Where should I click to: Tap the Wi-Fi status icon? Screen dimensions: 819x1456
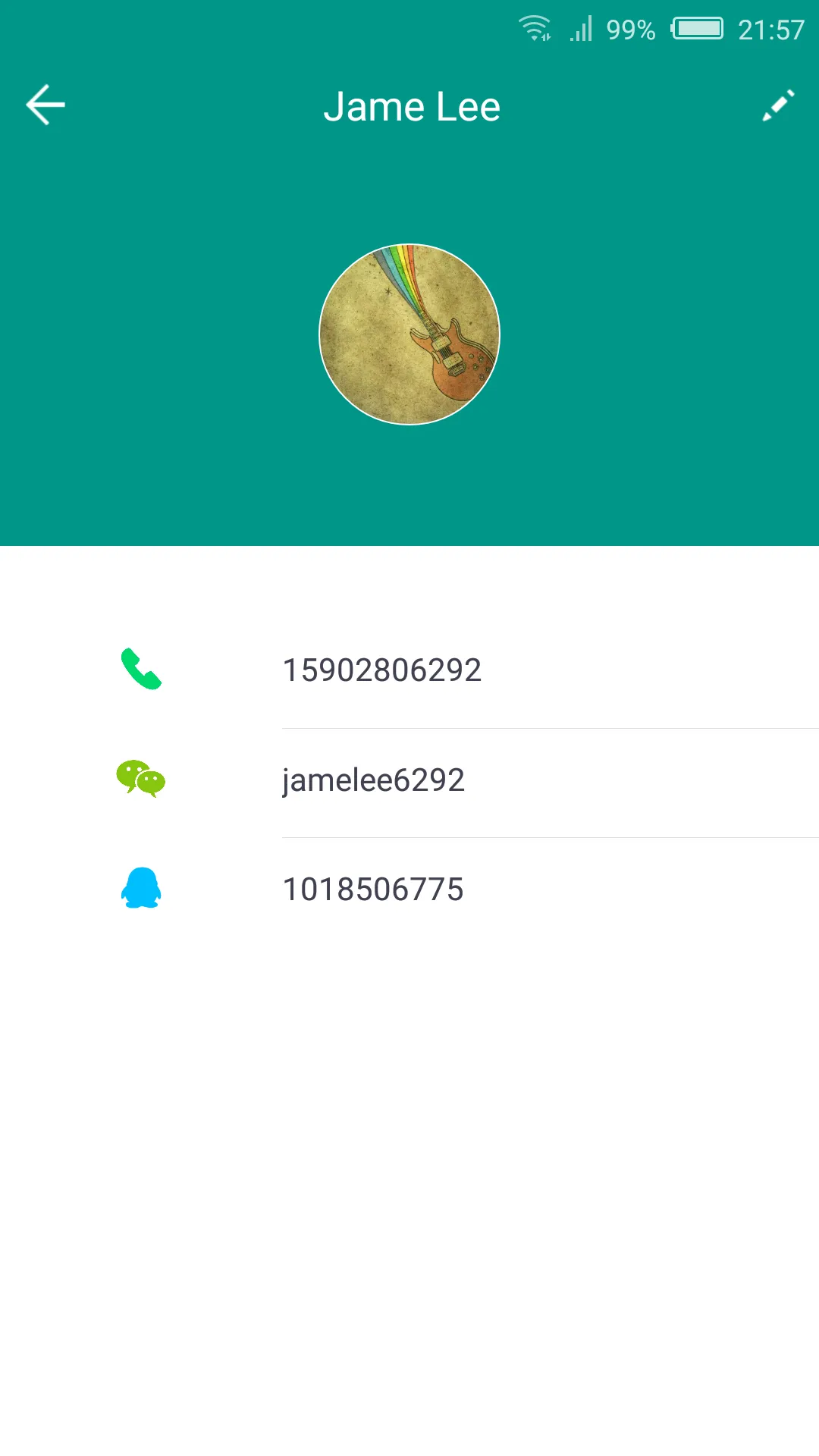535,27
